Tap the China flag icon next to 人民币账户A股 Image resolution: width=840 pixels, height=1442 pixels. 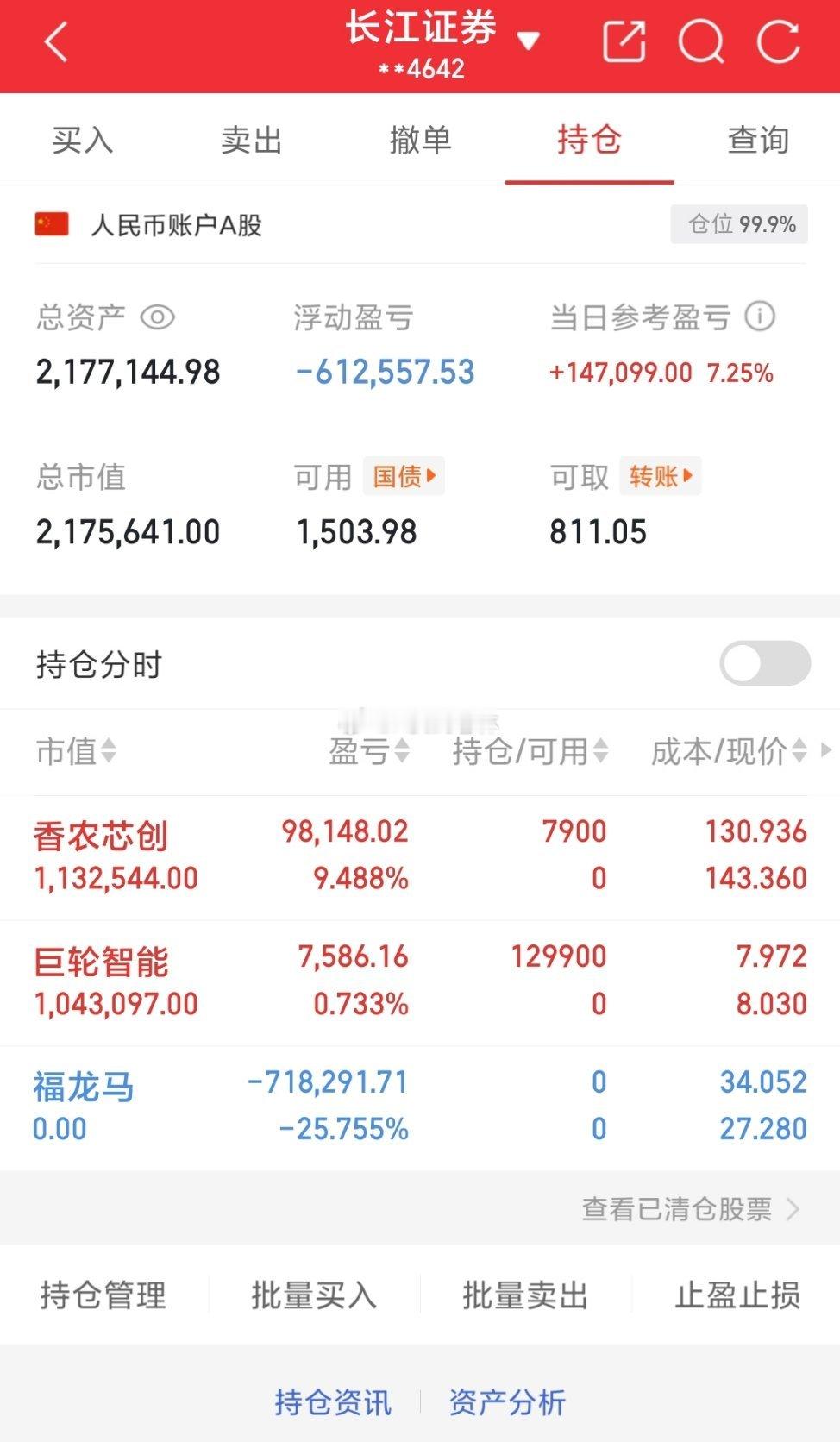(53, 226)
